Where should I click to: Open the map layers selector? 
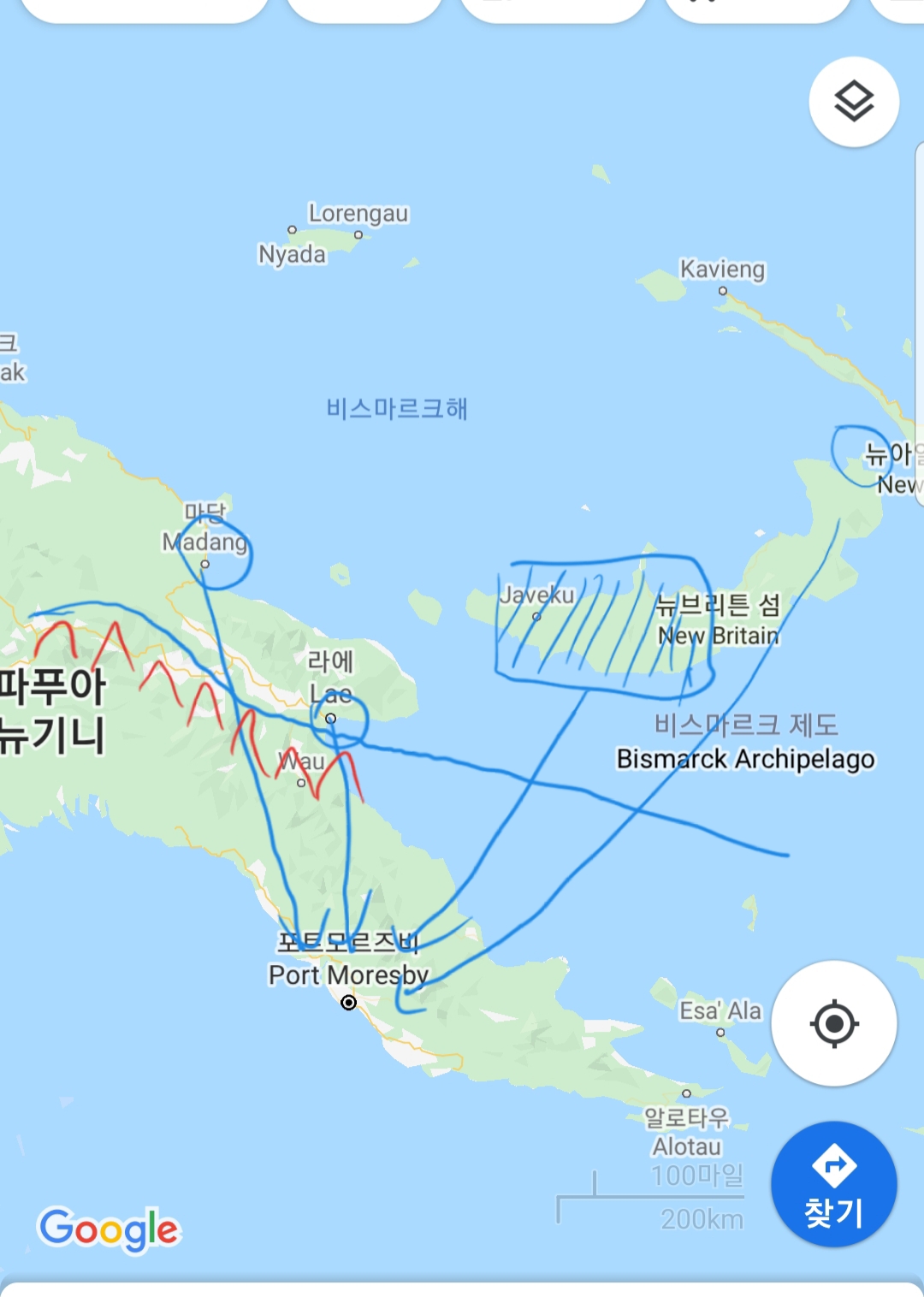(853, 102)
